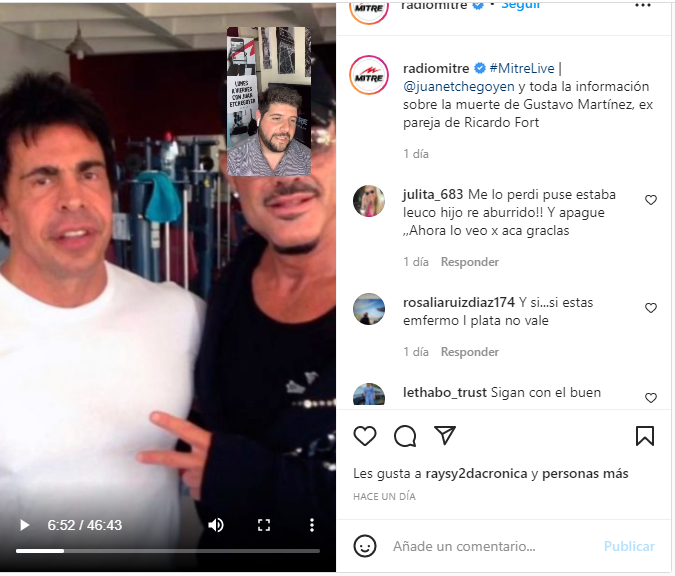Viewport: 675px width, 576px height.
Task: Follow radiomitre with Seguir
Action: point(520,5)
